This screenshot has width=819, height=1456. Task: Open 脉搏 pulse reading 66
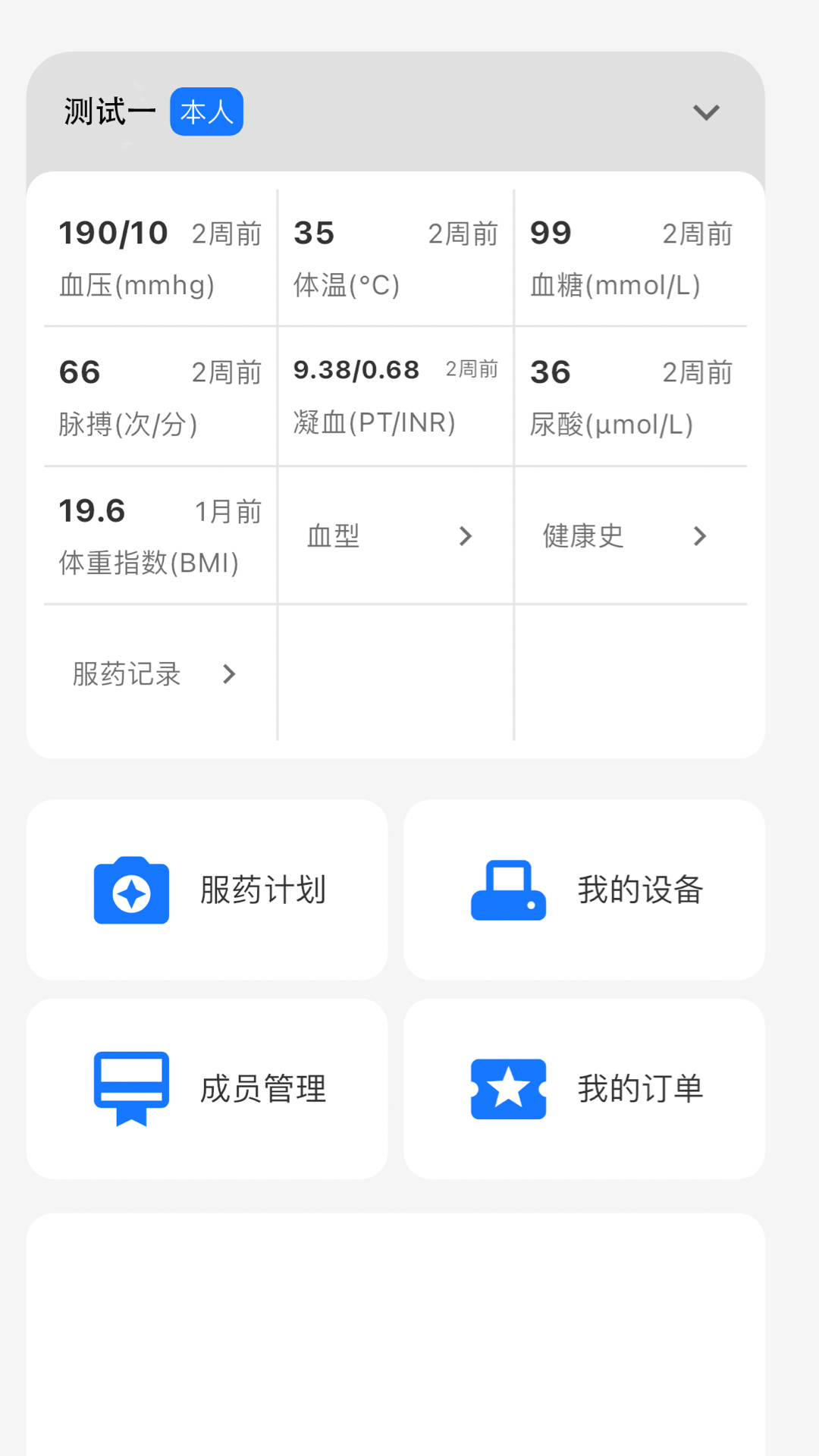(x=158, y=396)
